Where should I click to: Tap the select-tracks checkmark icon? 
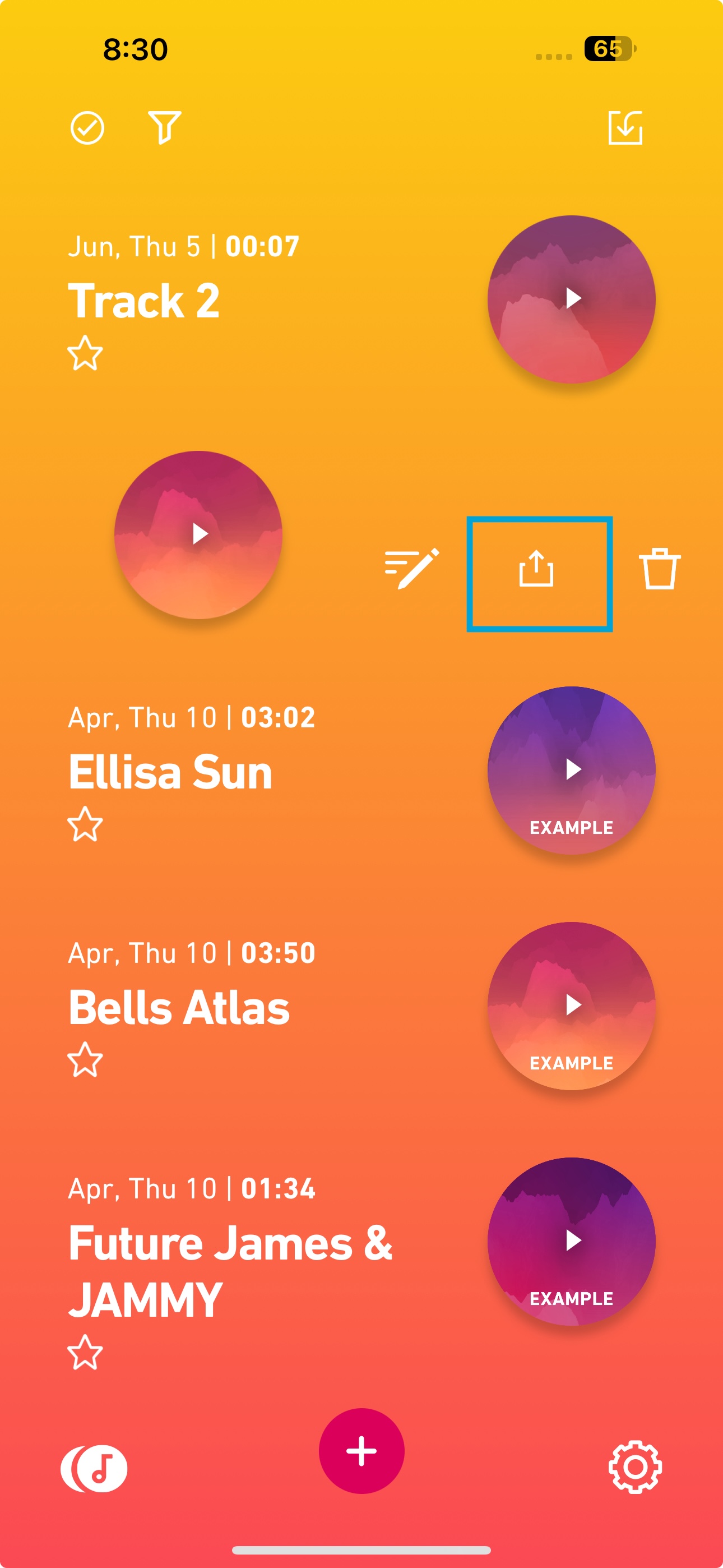pos(87,128)
